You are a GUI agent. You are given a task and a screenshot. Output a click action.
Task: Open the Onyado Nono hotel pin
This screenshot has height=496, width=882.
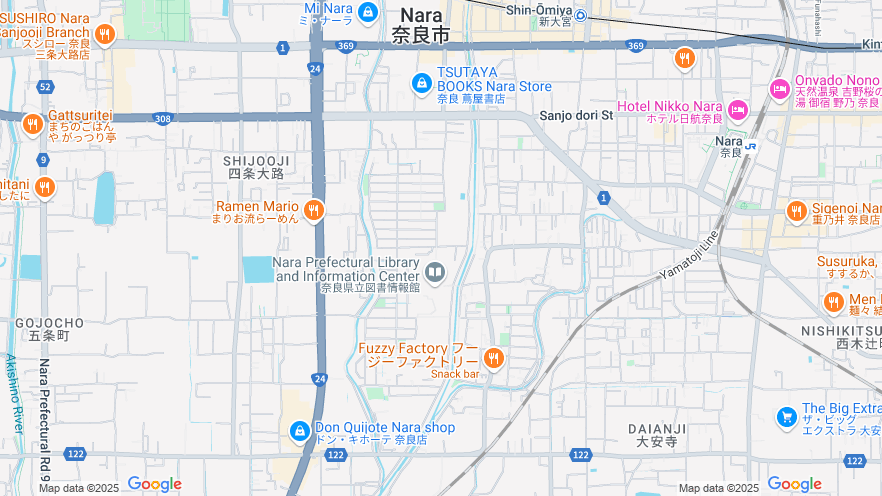779,90
